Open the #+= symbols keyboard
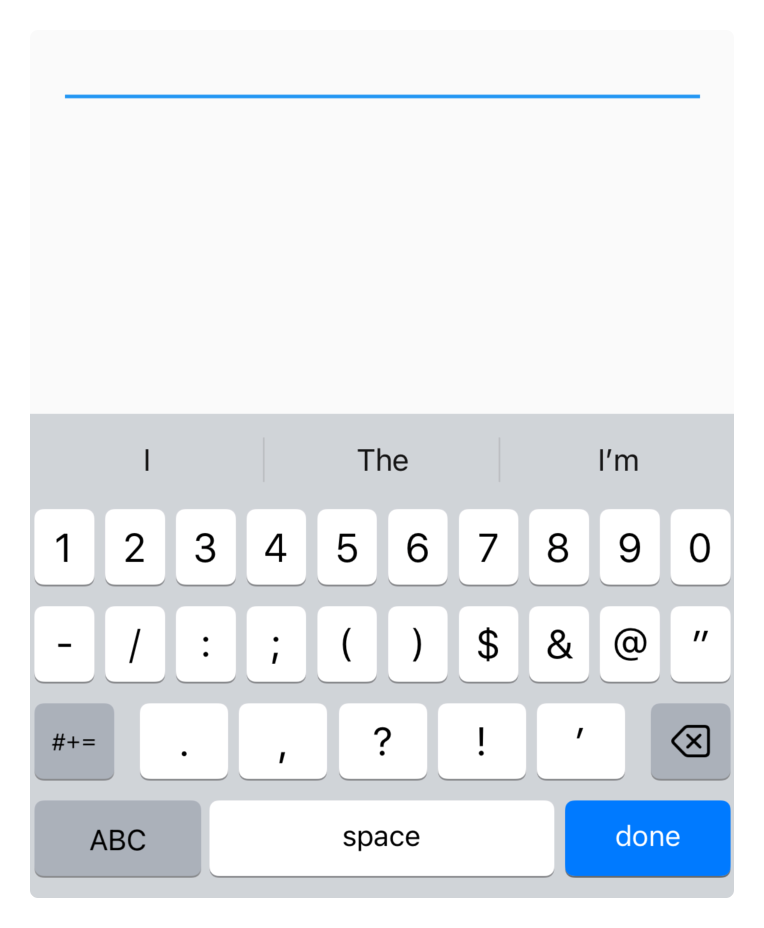Screen dimensions: 764x928 pos(74,742)
